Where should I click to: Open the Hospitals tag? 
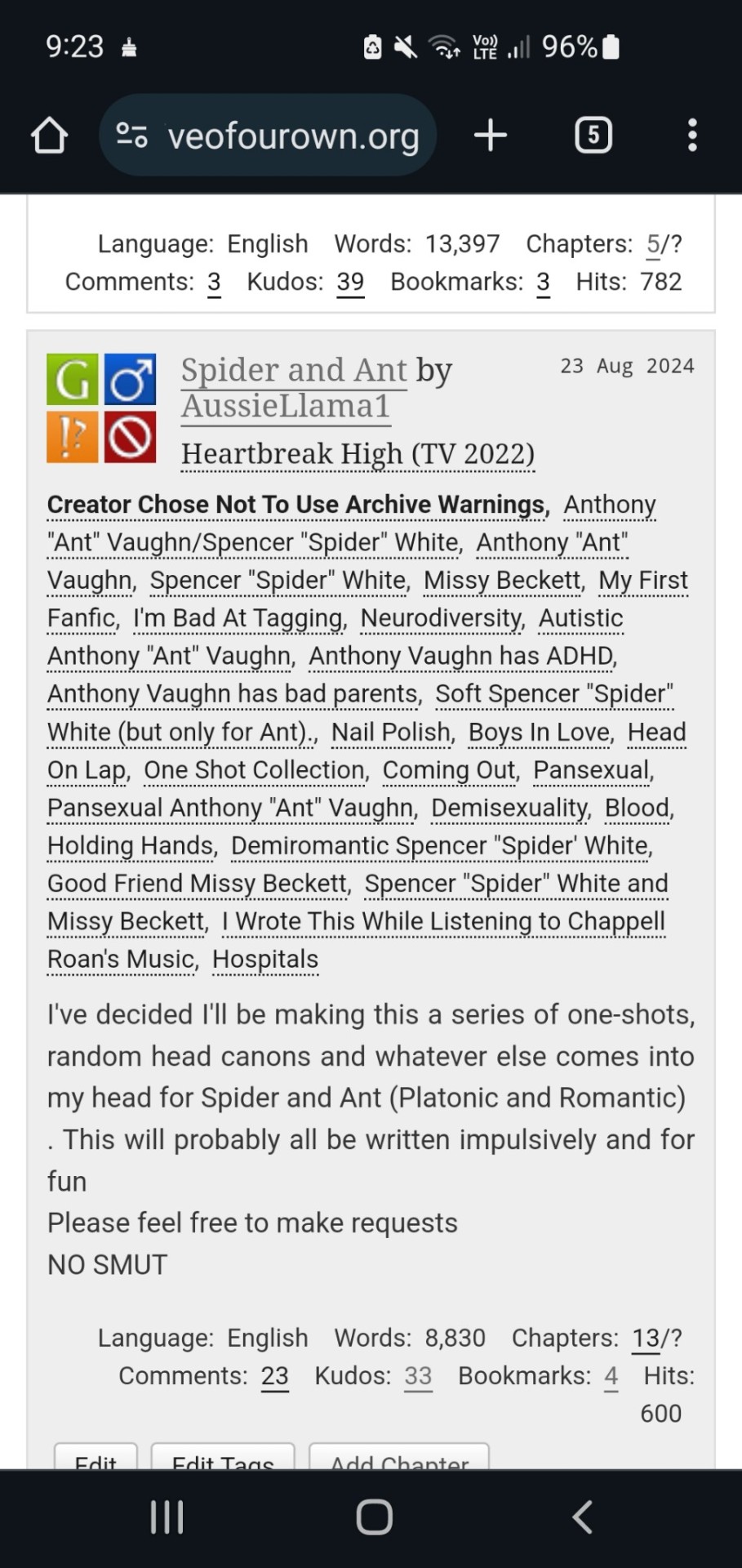pos(265,959)
